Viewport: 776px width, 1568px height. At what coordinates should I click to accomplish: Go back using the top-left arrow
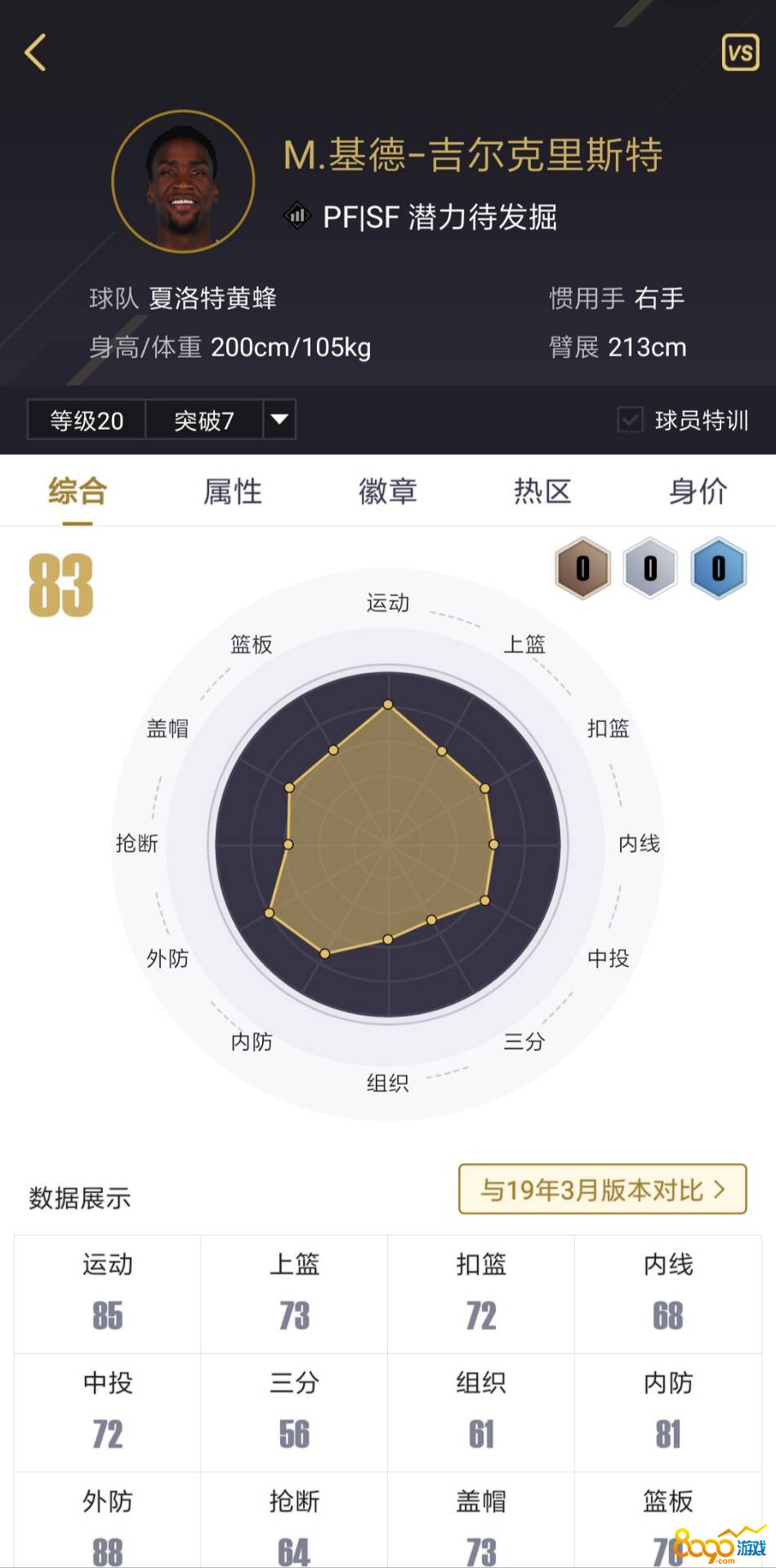(36, 53)
